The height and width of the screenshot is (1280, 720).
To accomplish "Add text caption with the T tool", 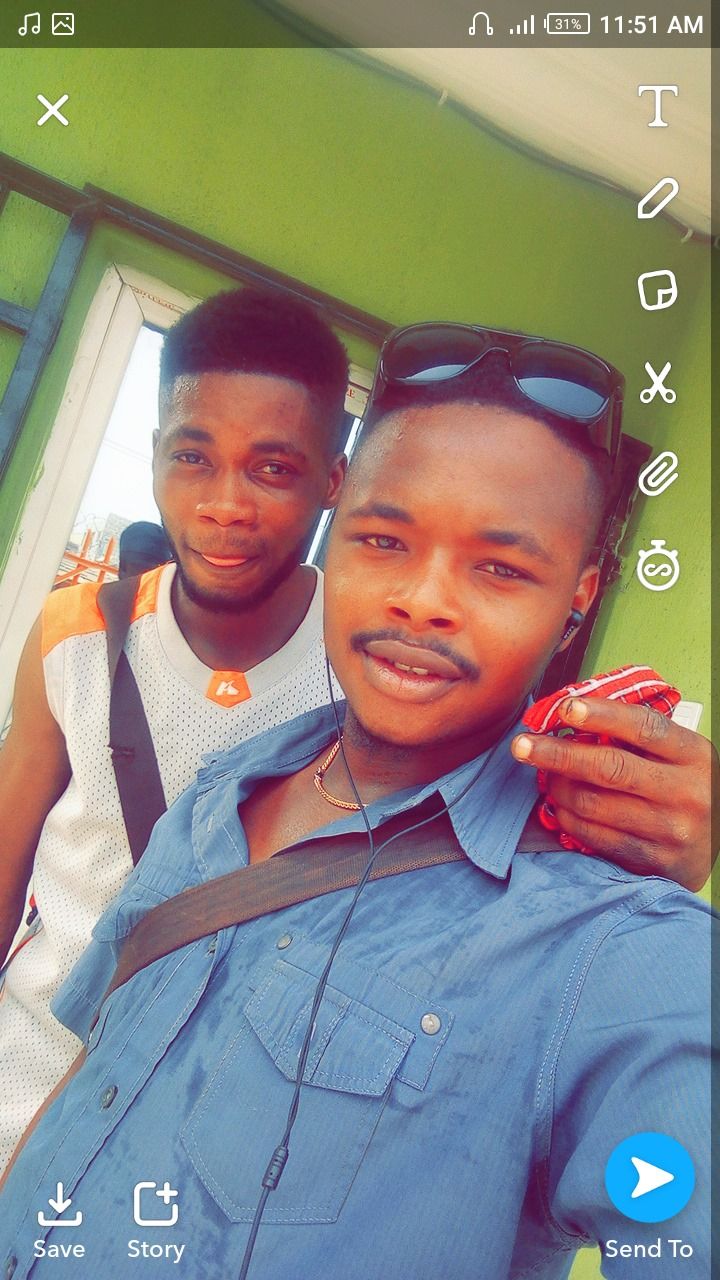I will click(658, 106).
